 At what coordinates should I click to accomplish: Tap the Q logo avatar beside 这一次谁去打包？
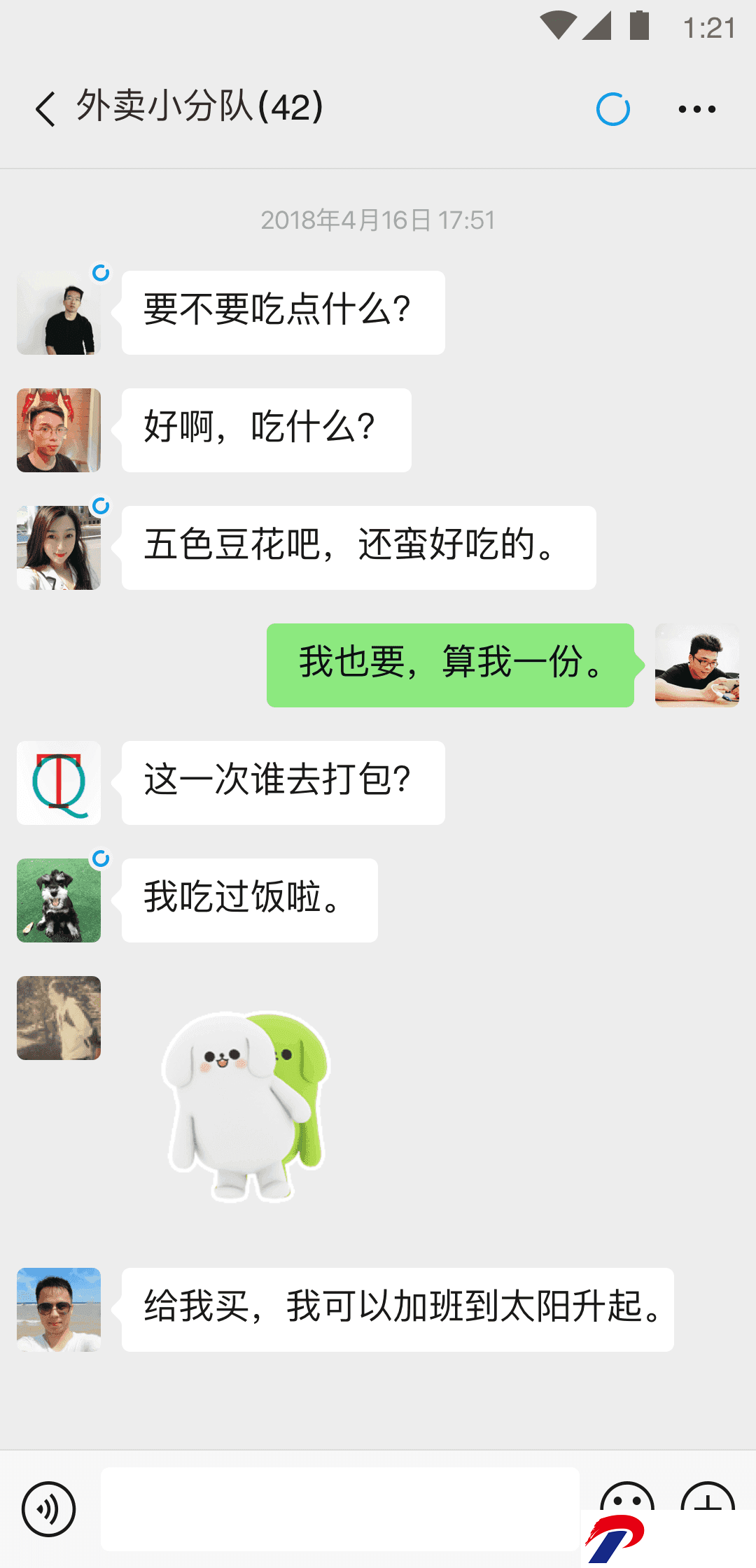point(59,783)
